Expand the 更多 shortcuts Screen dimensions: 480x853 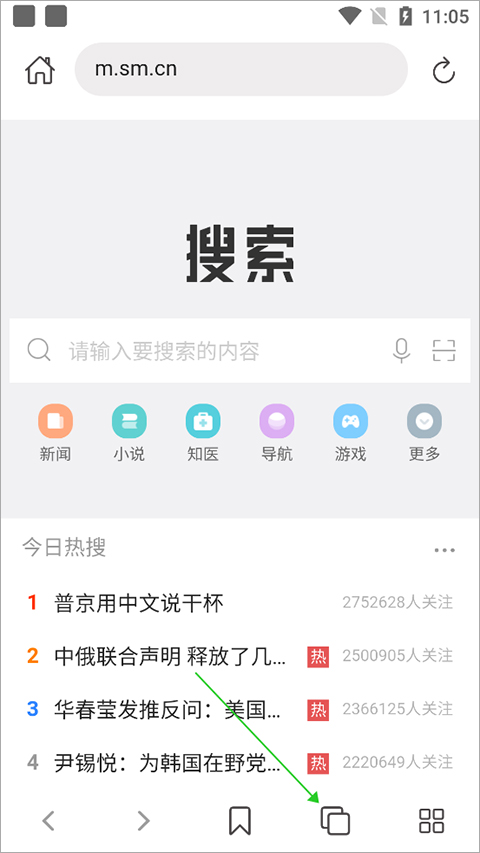[x=424, y=433]
